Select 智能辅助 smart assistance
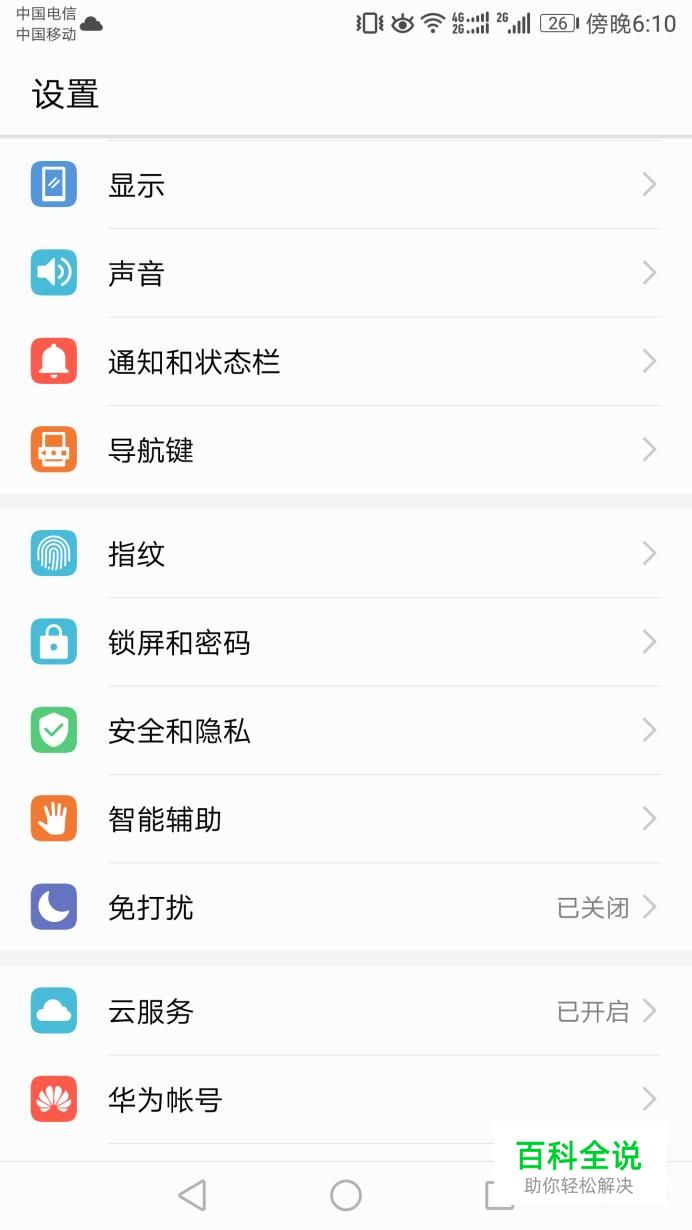The image size is (692, 1230). (x=345, y=819)
